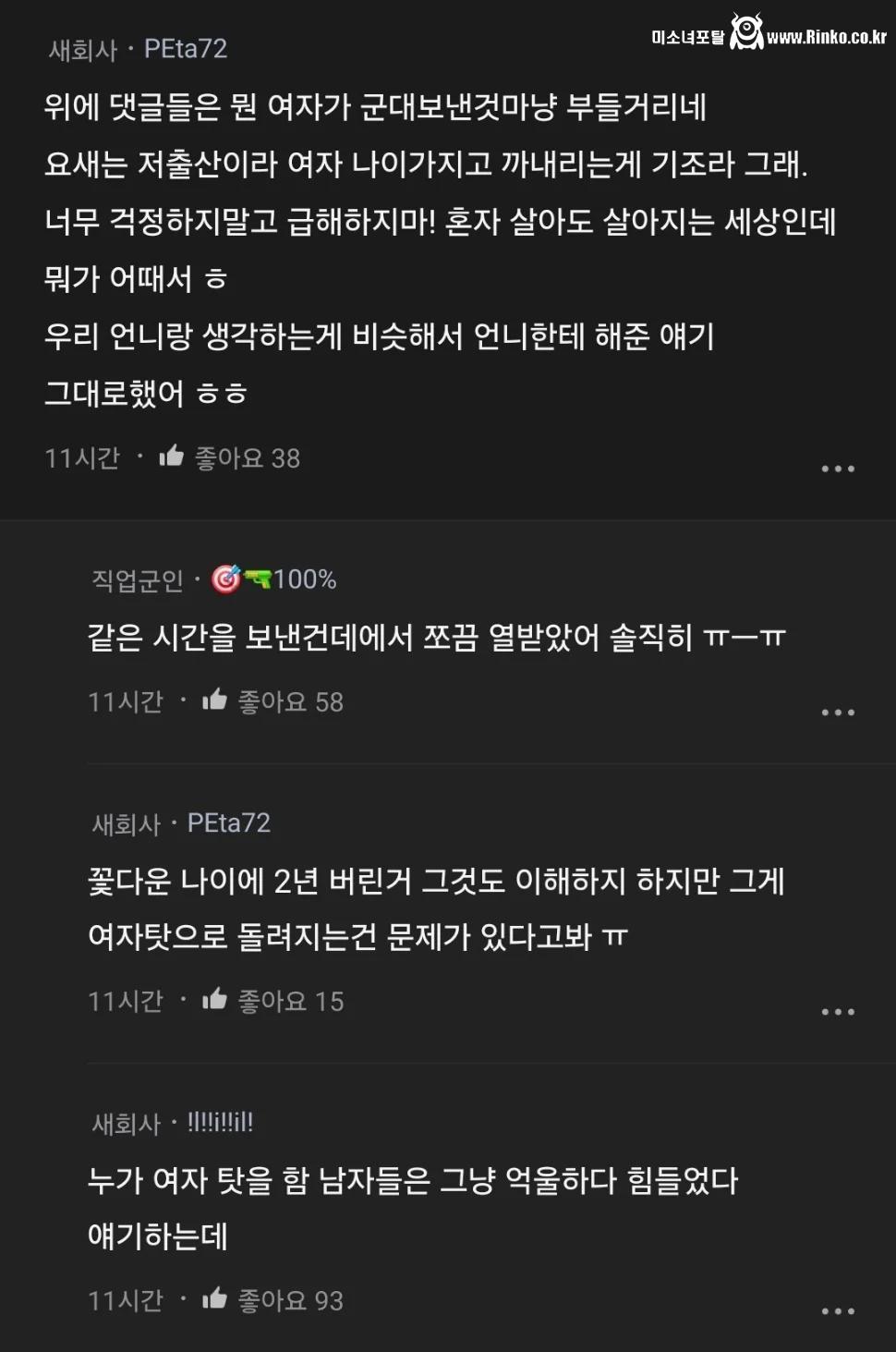Open more options on the 직업군인 reply
This screenshot has width=896, height=1352.
click(x=838, y=713)
